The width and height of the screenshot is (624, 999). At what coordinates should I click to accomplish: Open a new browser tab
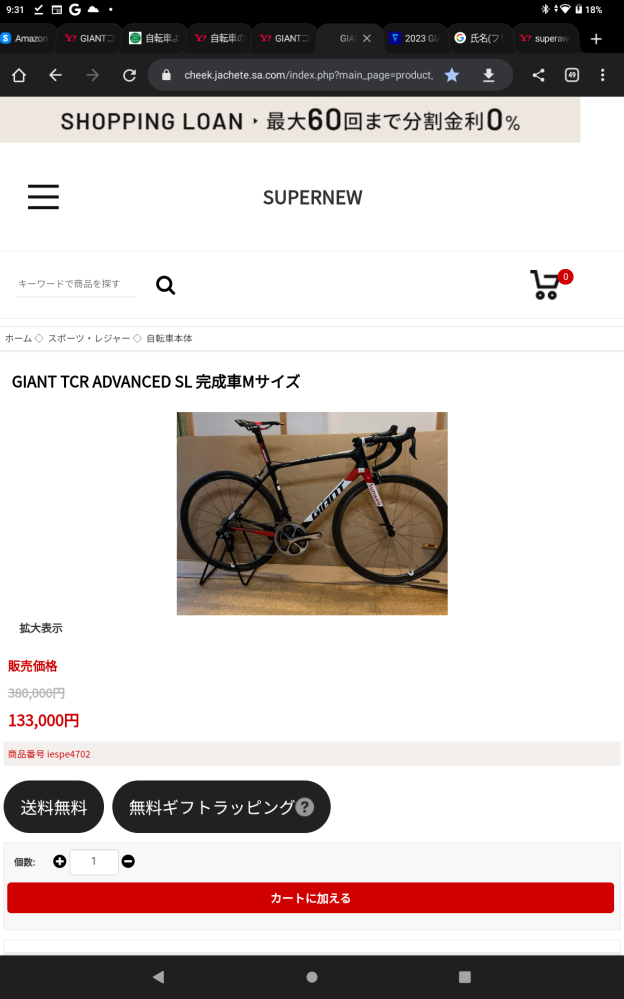(596, 39)
